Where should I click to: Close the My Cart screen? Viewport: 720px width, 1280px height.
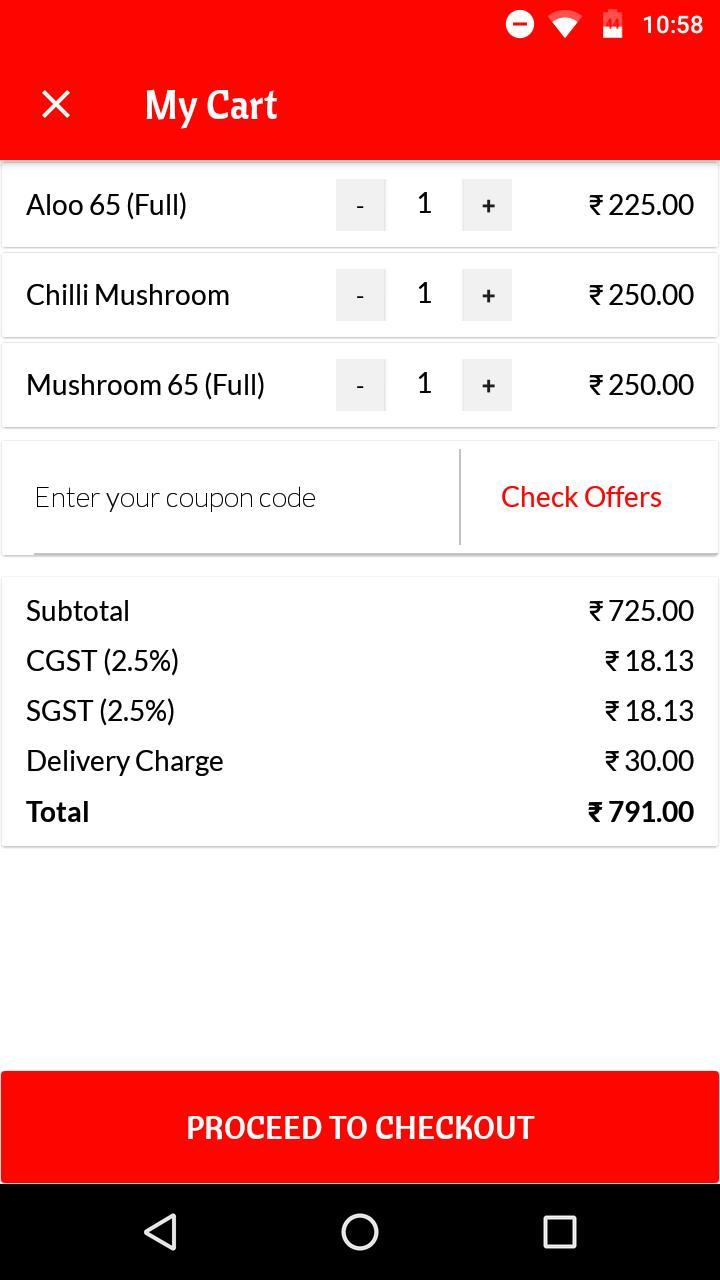(55, 104)
